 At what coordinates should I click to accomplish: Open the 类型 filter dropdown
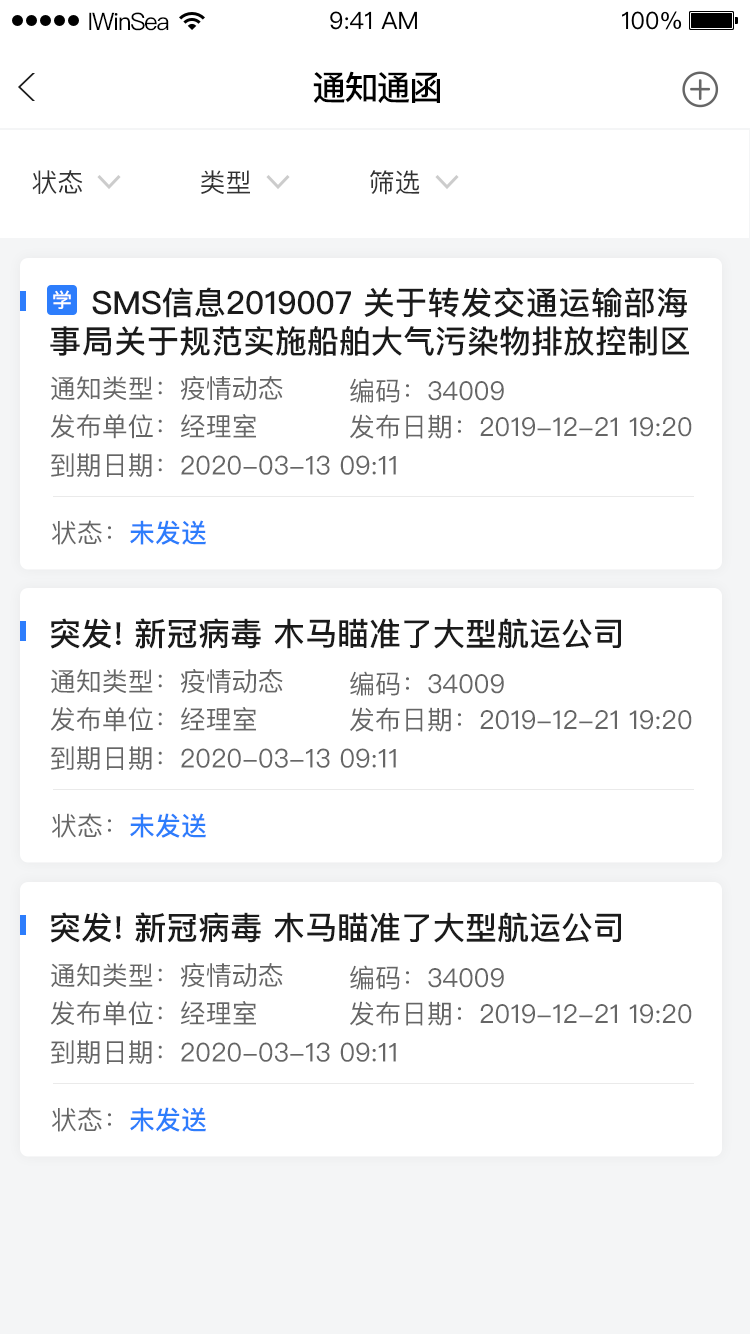244,182
